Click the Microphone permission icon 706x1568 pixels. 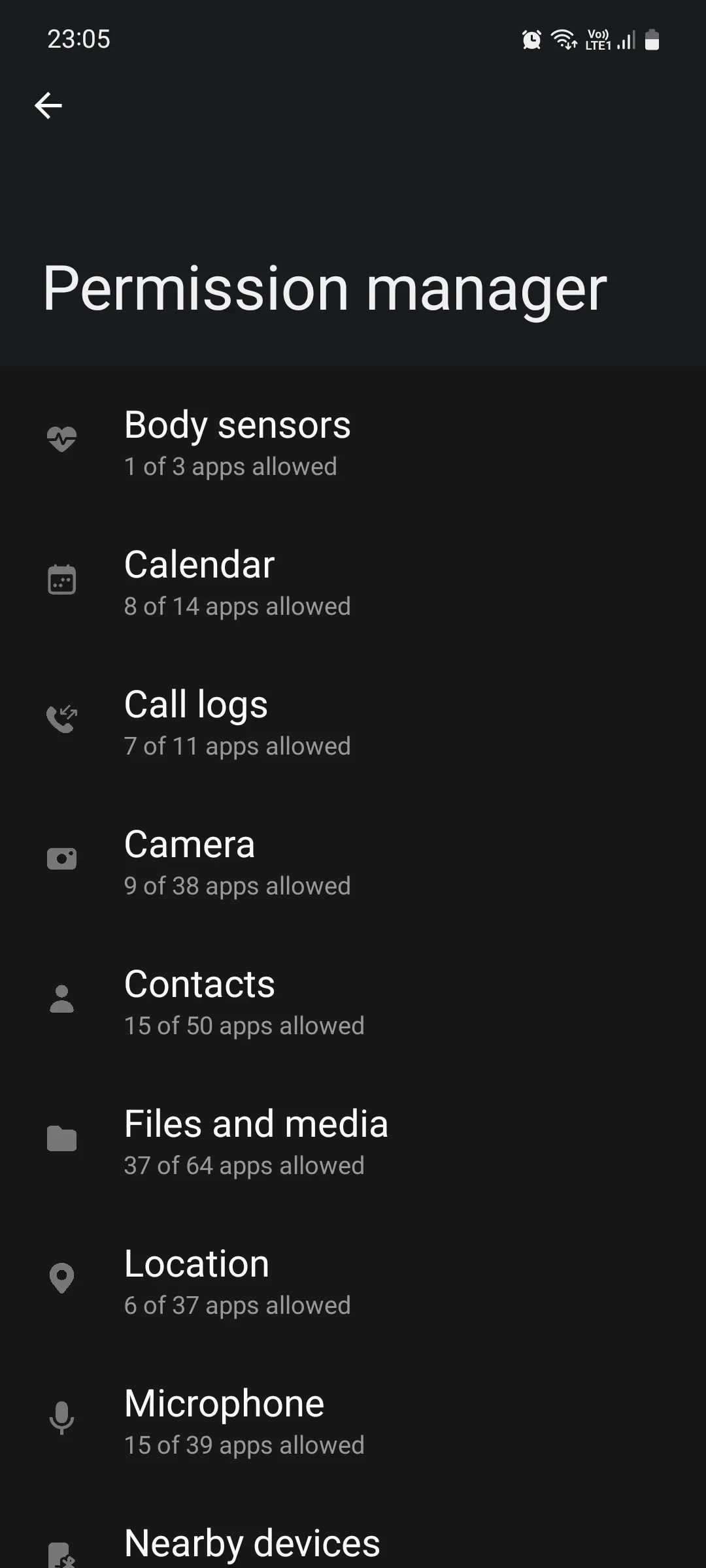click(62, 1416)
